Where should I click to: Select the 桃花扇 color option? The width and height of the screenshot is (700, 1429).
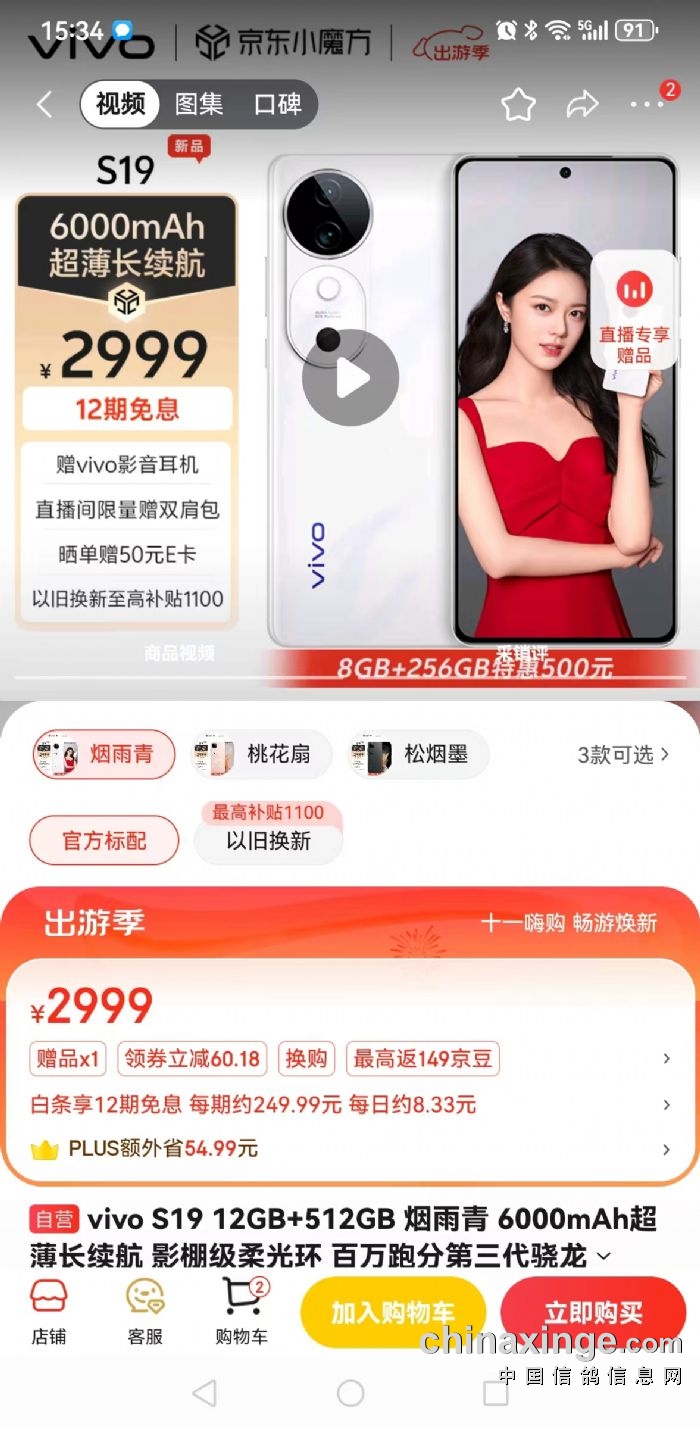tap(261, 754)
